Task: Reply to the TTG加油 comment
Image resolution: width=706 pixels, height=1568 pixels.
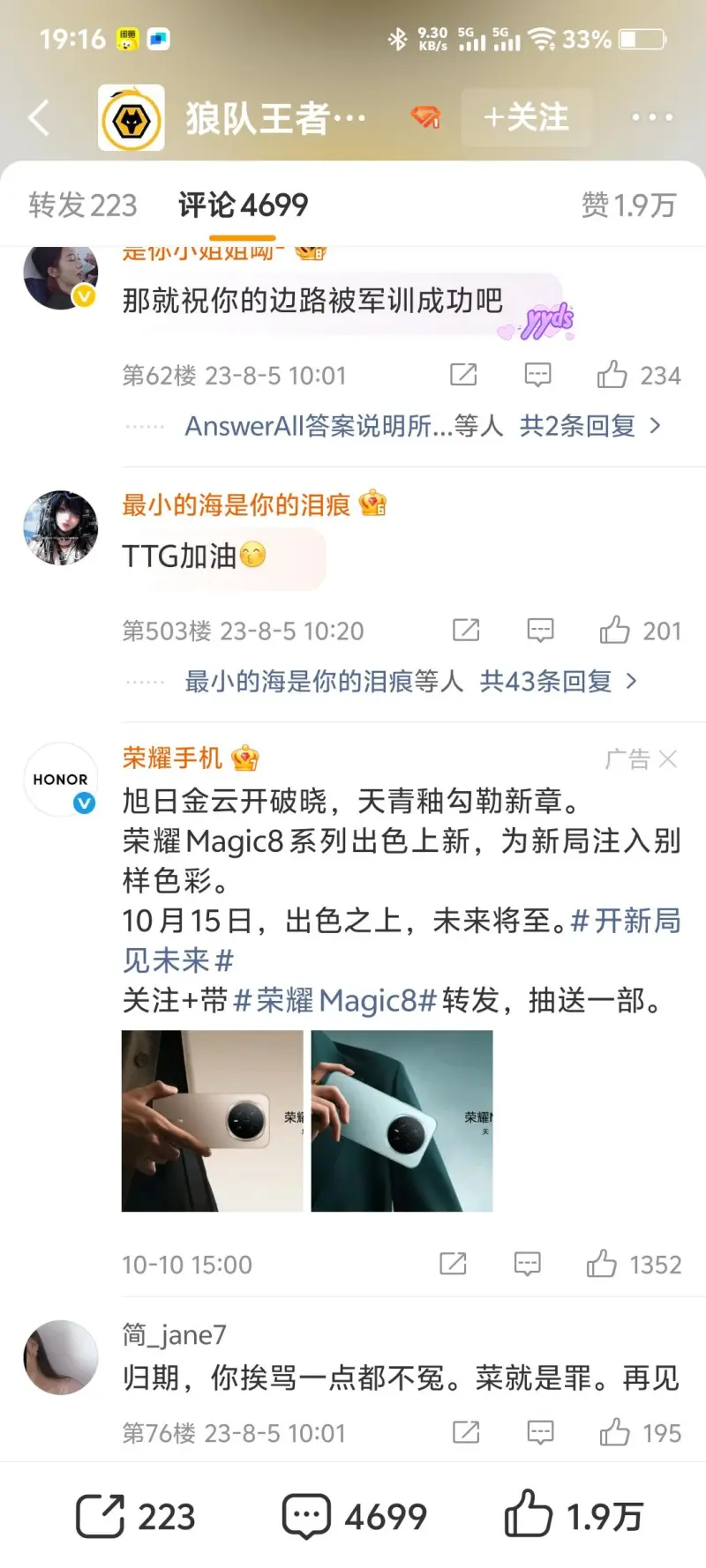Action: (540, 631)
